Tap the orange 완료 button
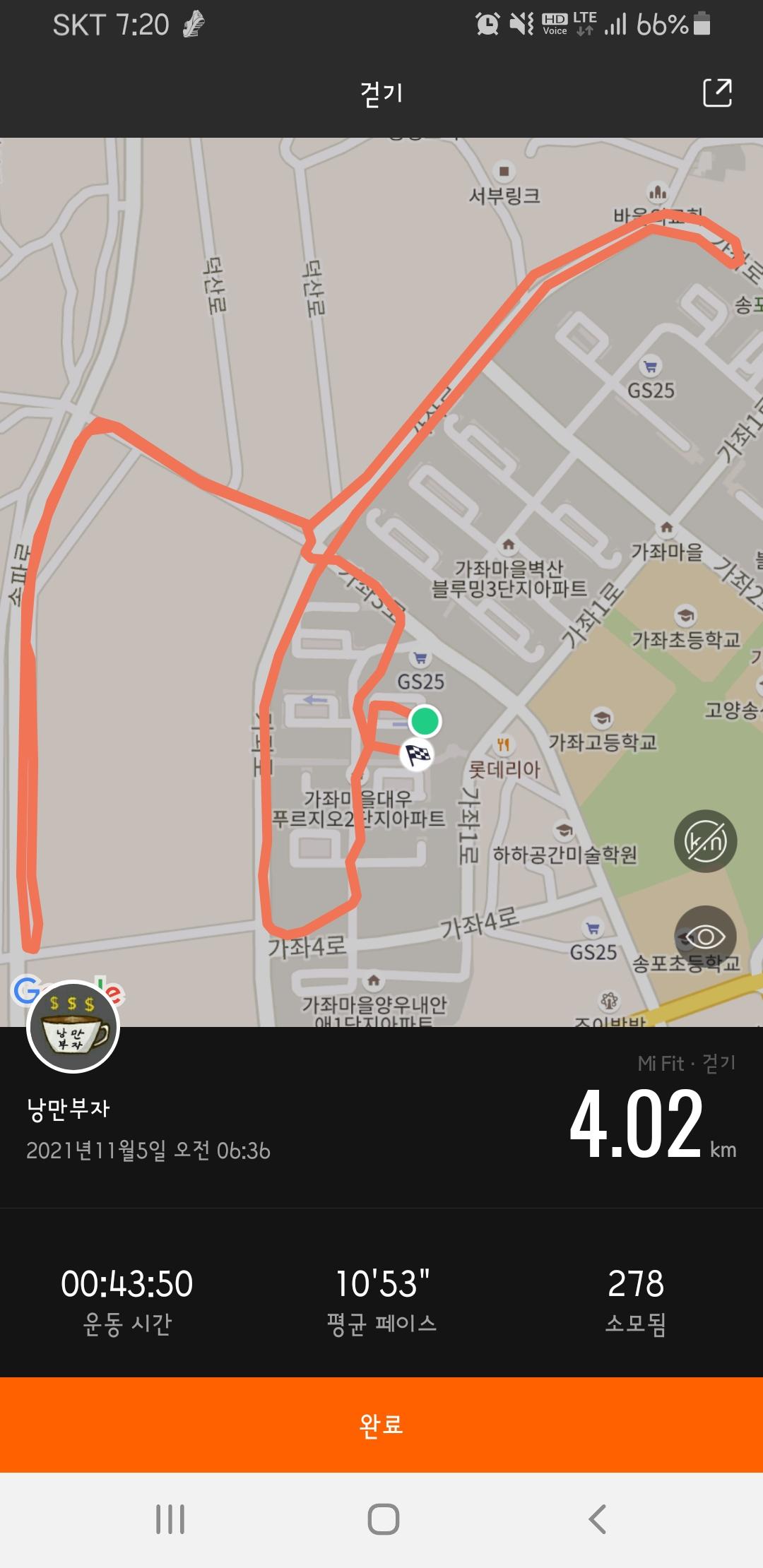 pyautogui.click(x=381, y=1424)
